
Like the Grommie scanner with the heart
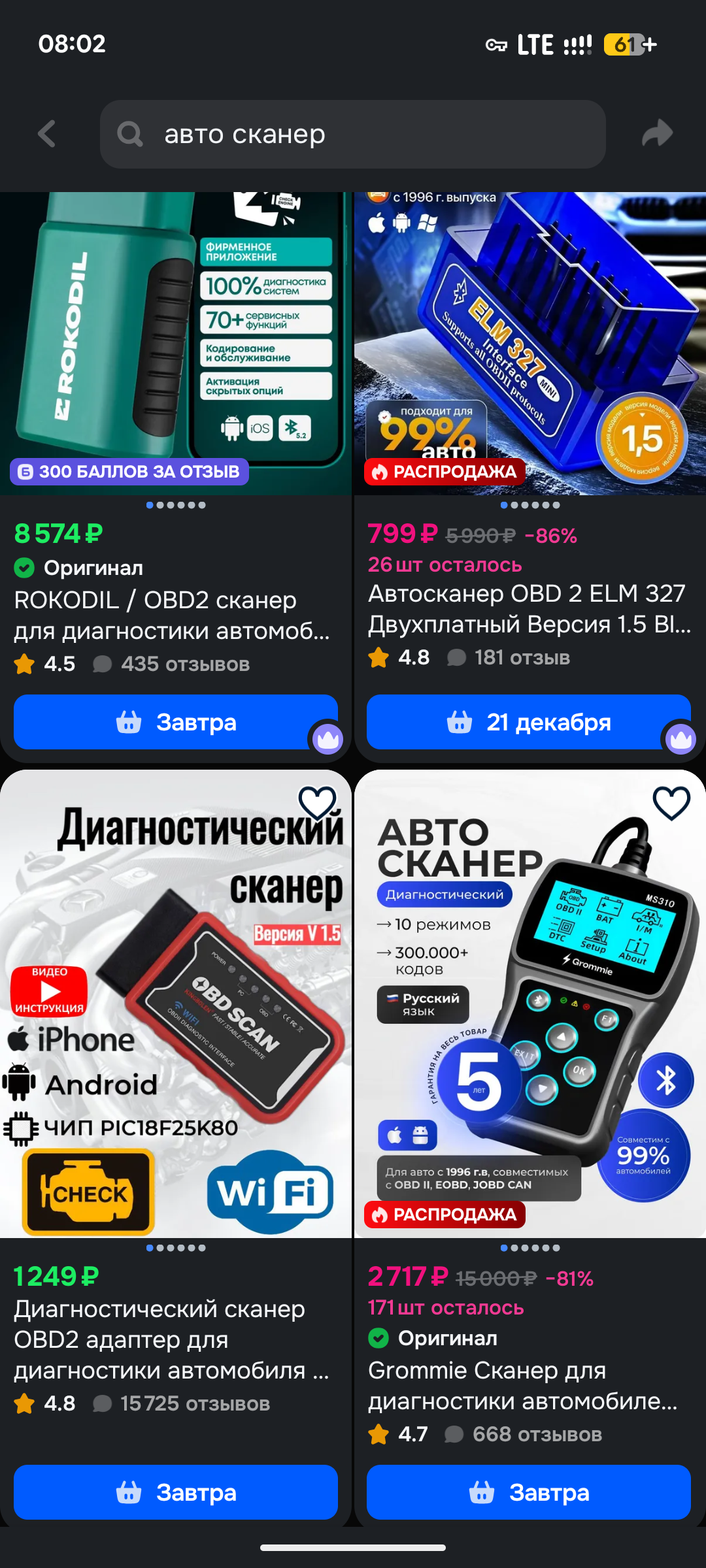[x=671, y=802]
